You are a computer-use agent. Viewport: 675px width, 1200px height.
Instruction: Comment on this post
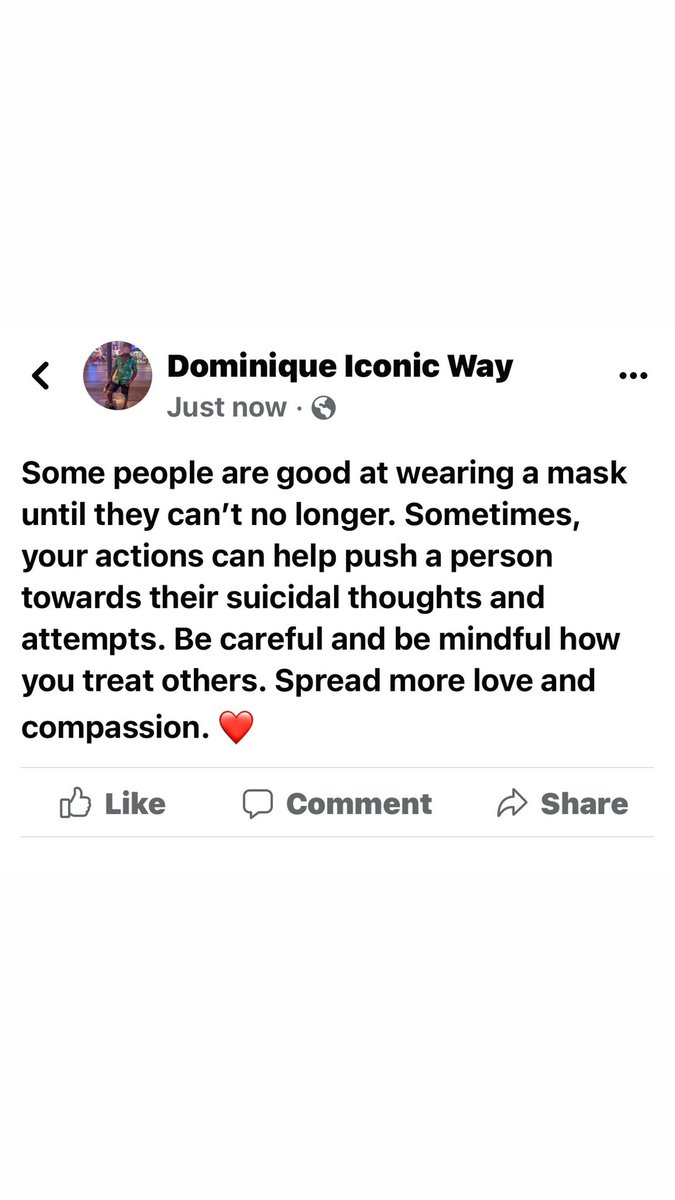(337, 803)
